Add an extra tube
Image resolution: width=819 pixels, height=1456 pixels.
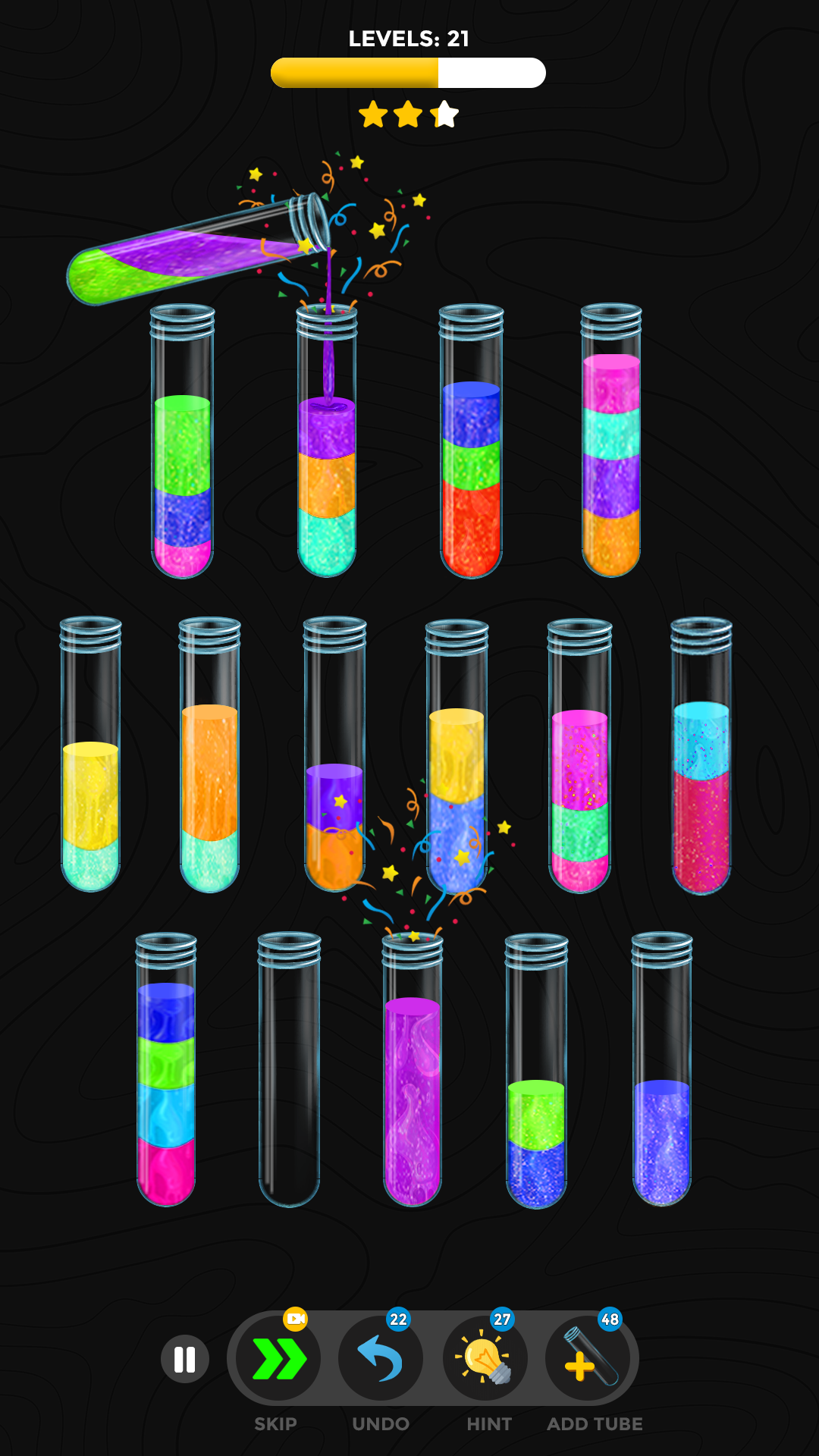click(588, 1359)
